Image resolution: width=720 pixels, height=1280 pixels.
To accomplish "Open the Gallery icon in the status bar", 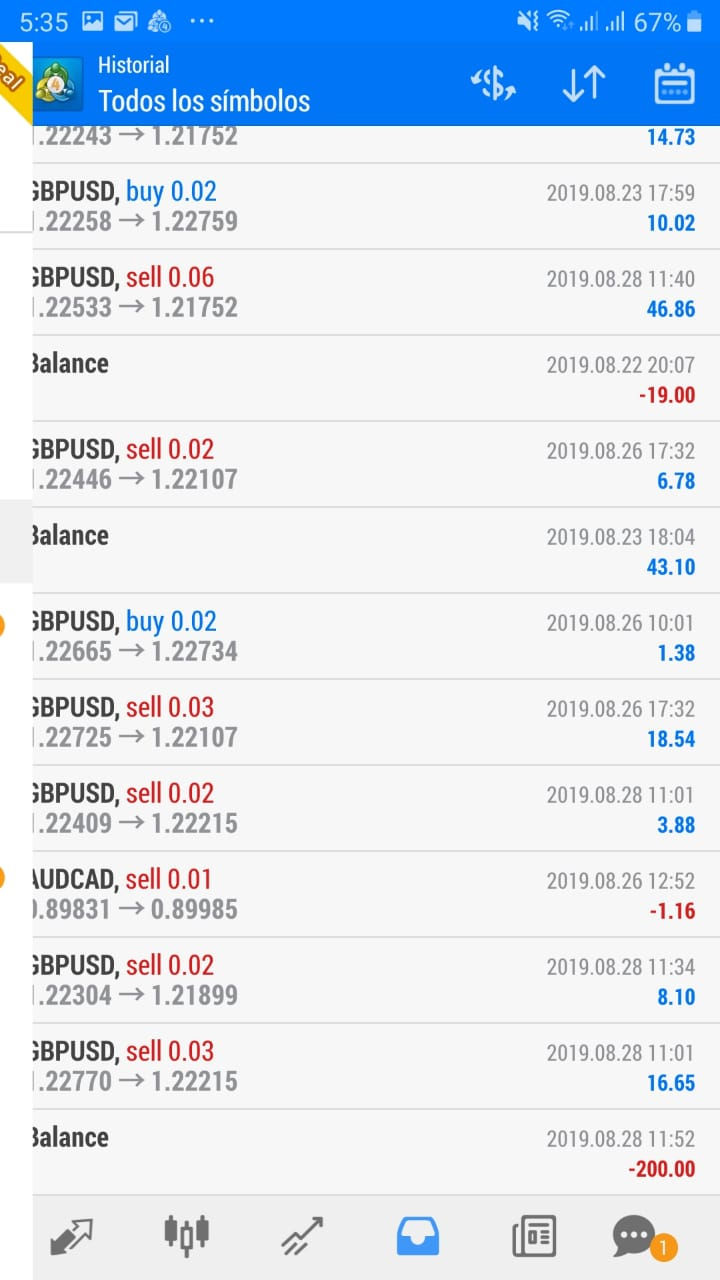I will (93, 20).
